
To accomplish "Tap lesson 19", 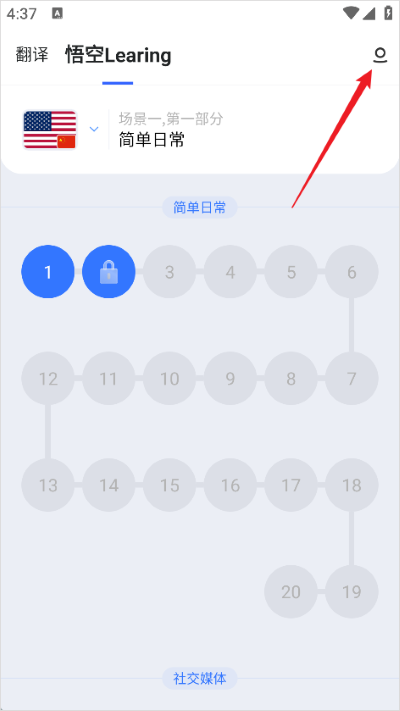I will 351,592.
